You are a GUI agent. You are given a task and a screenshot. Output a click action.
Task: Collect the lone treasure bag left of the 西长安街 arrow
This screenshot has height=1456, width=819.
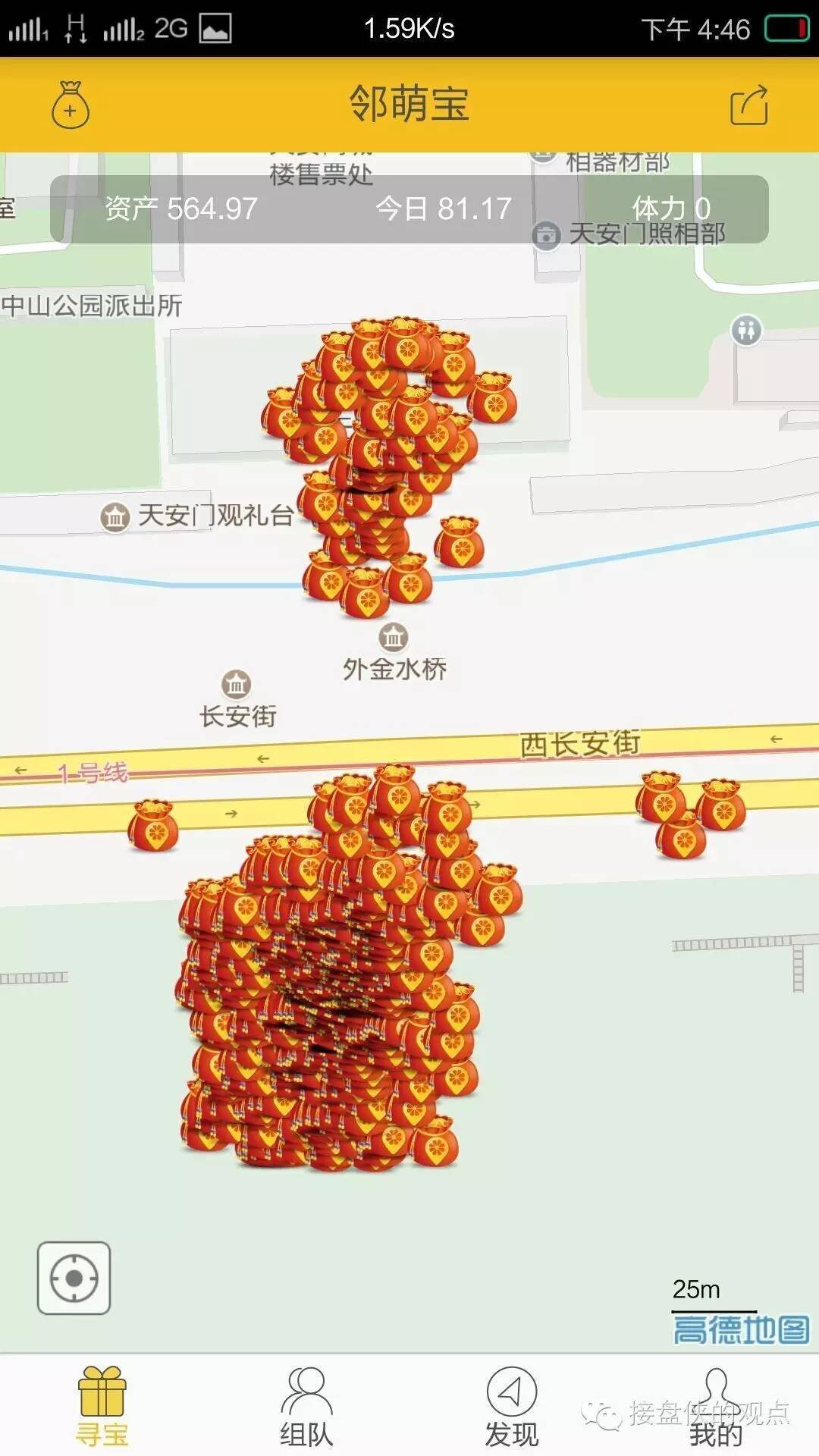click(x=153, y=825)
